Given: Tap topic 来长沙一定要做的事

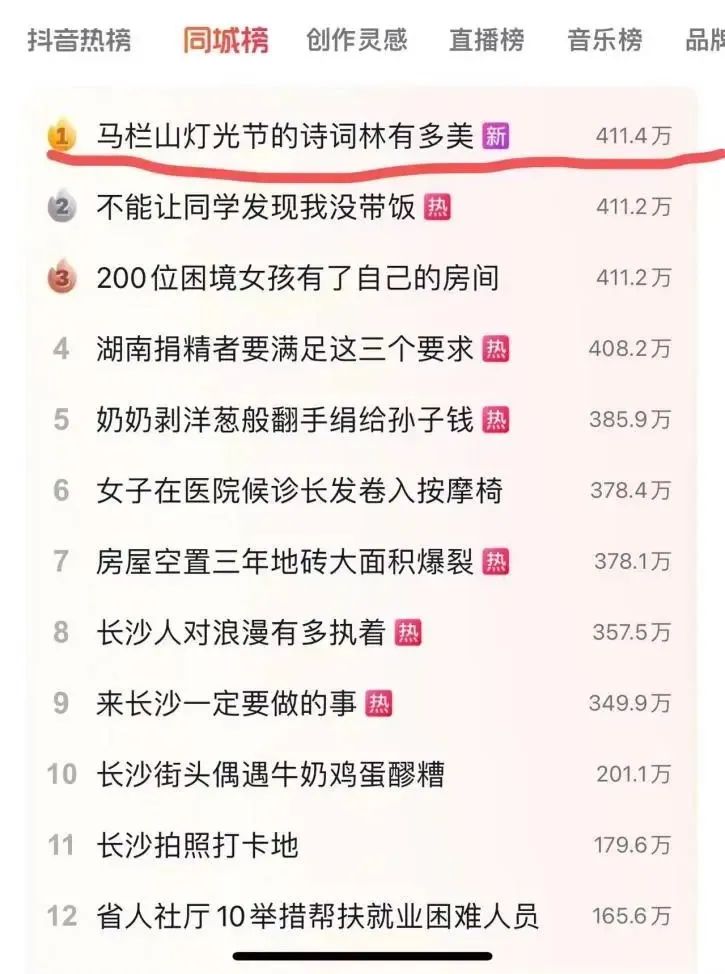Looking at the screenshot, I should (x=227, y=704).
